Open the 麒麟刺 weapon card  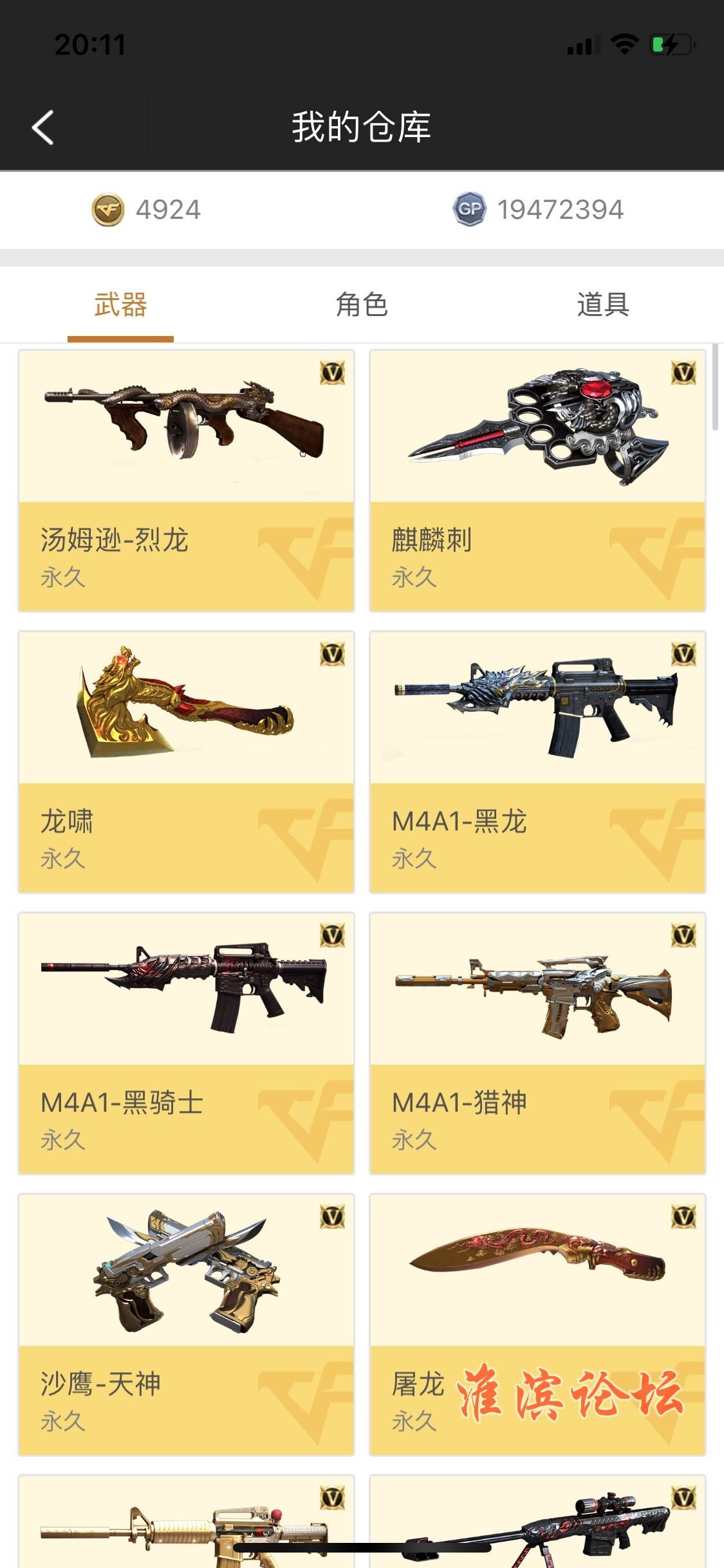tap(537, 480)
